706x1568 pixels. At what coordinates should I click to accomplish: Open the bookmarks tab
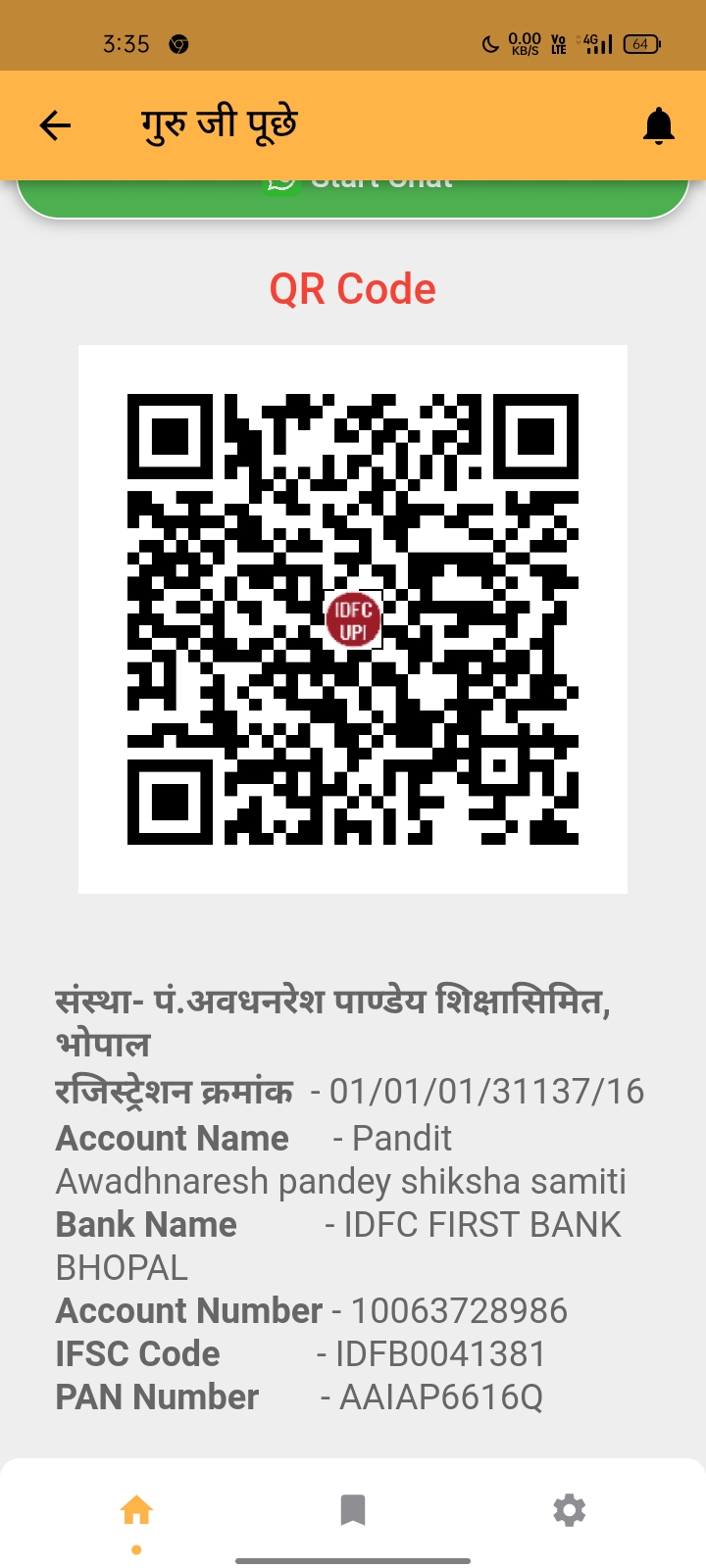(x=353, y=1510)
